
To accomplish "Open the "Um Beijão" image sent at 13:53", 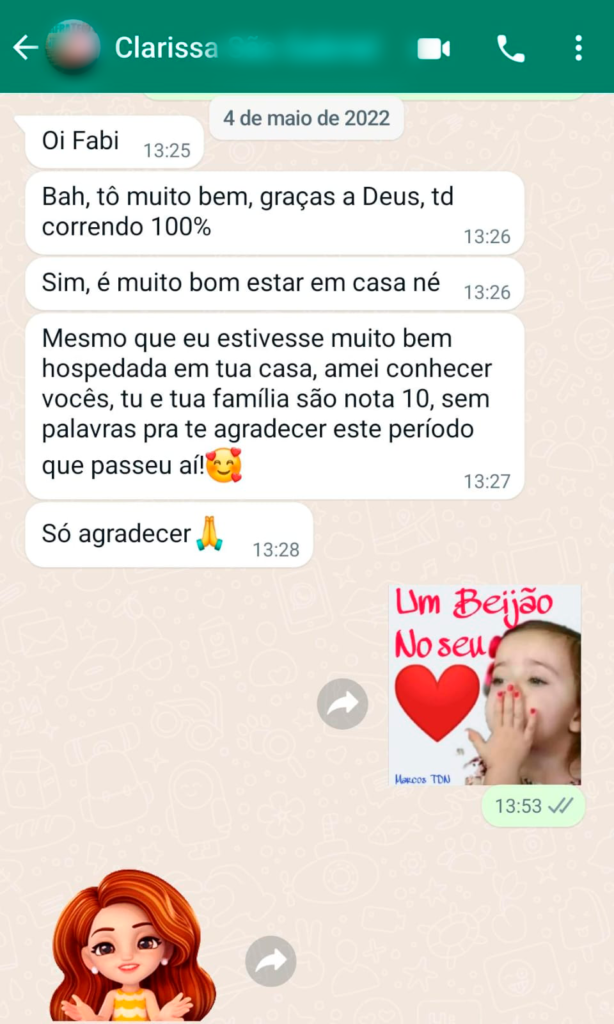I will [485, 684].
